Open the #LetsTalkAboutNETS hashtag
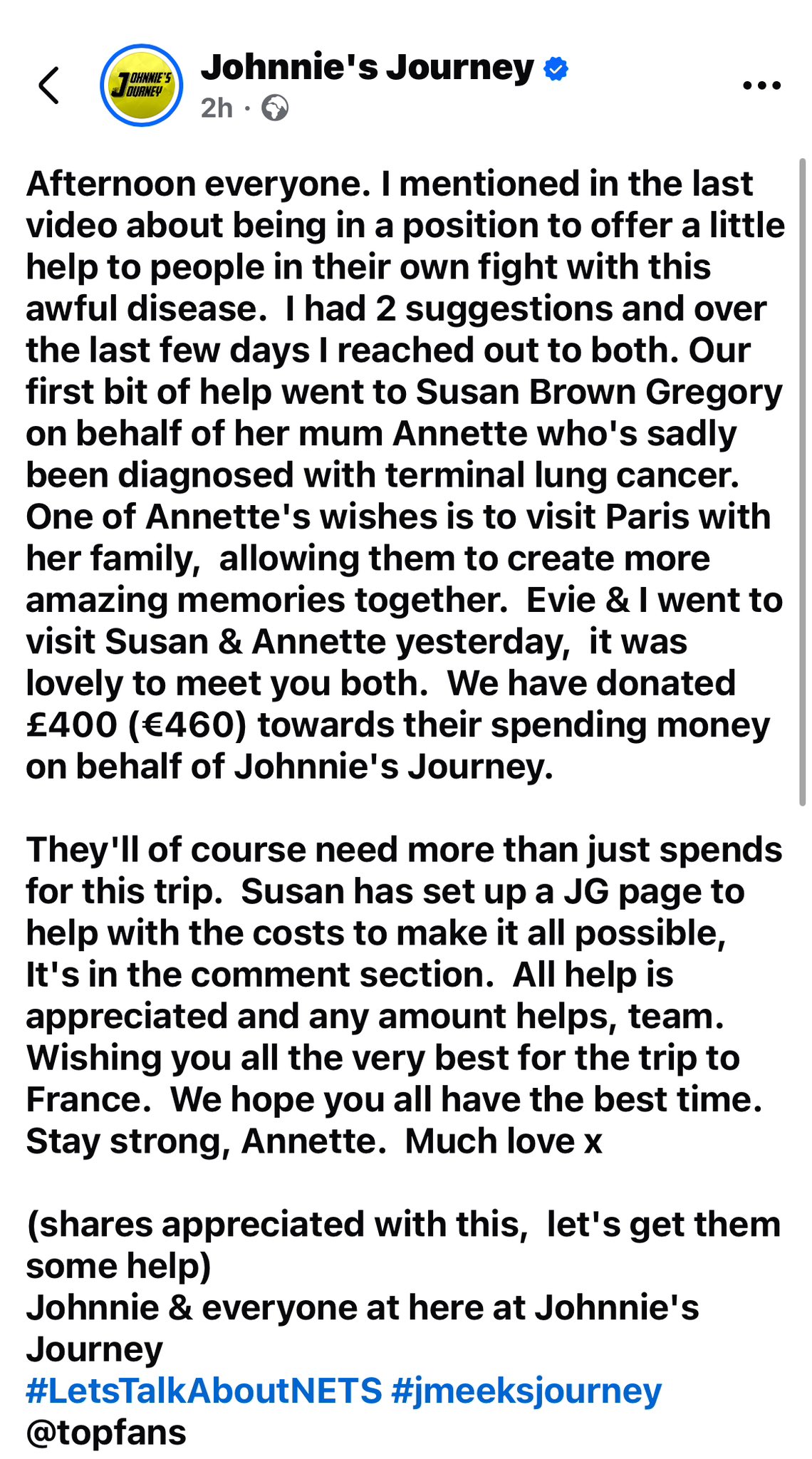 click(x=204, y=1390)
